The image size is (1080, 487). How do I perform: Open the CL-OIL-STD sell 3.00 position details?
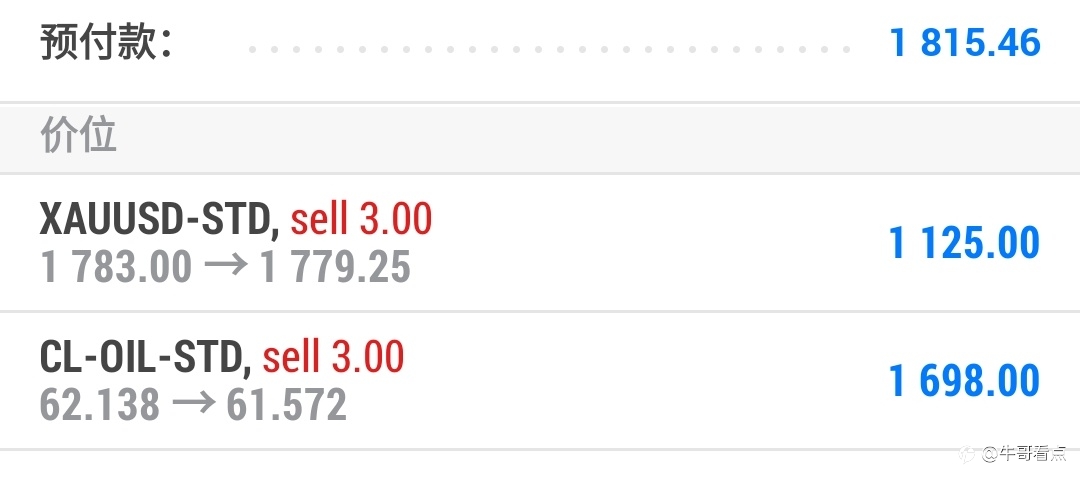(540, 380)
